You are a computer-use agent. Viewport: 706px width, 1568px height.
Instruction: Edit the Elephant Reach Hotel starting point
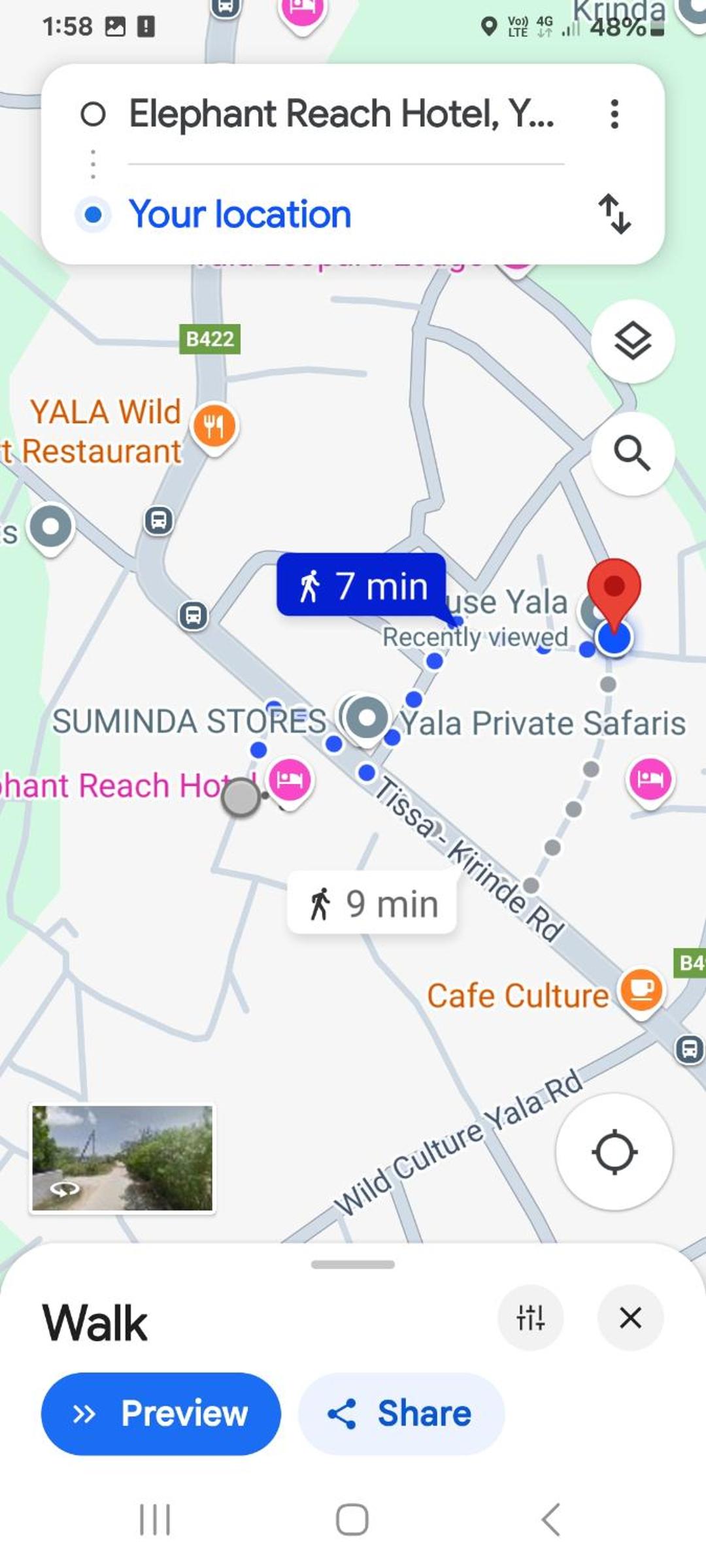pos(341,114)
